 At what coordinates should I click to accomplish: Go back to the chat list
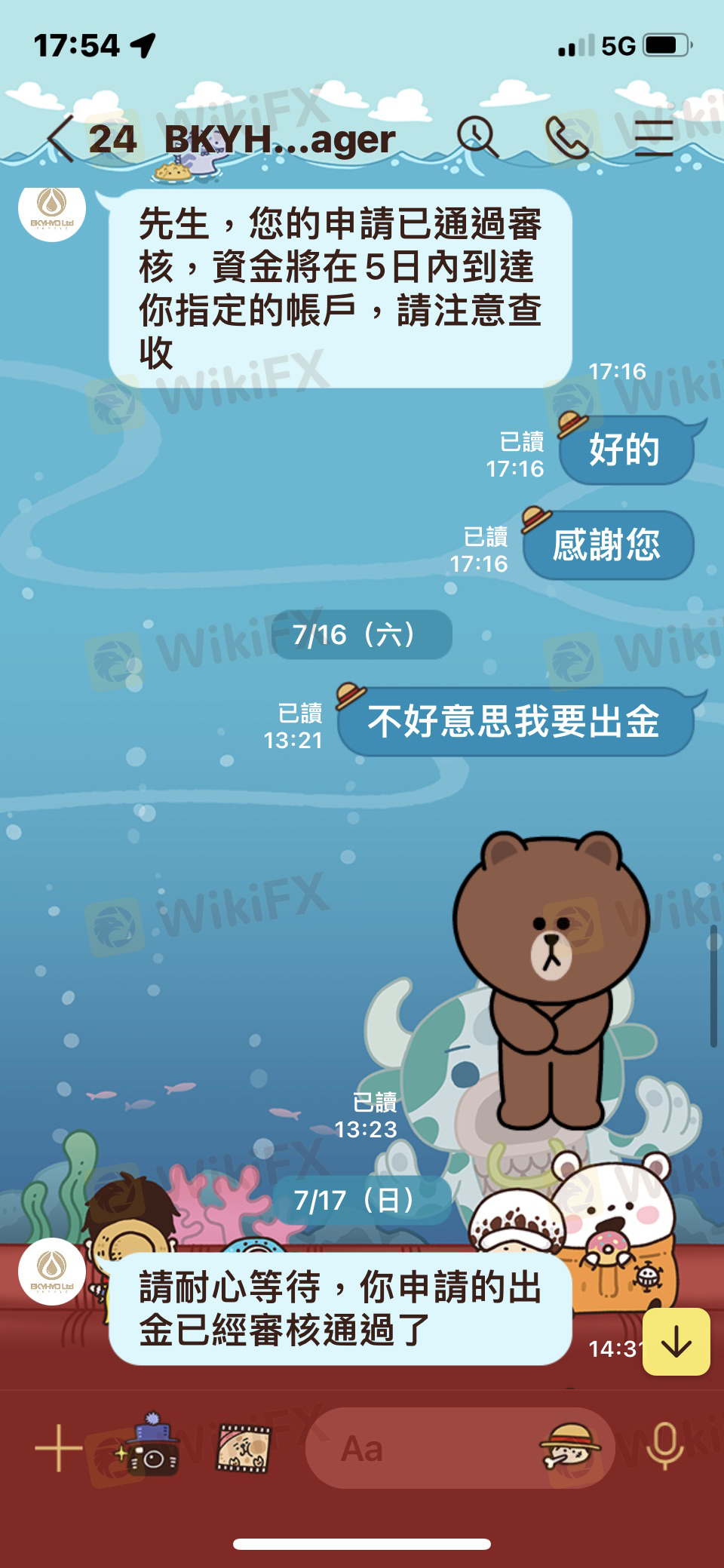60,139
